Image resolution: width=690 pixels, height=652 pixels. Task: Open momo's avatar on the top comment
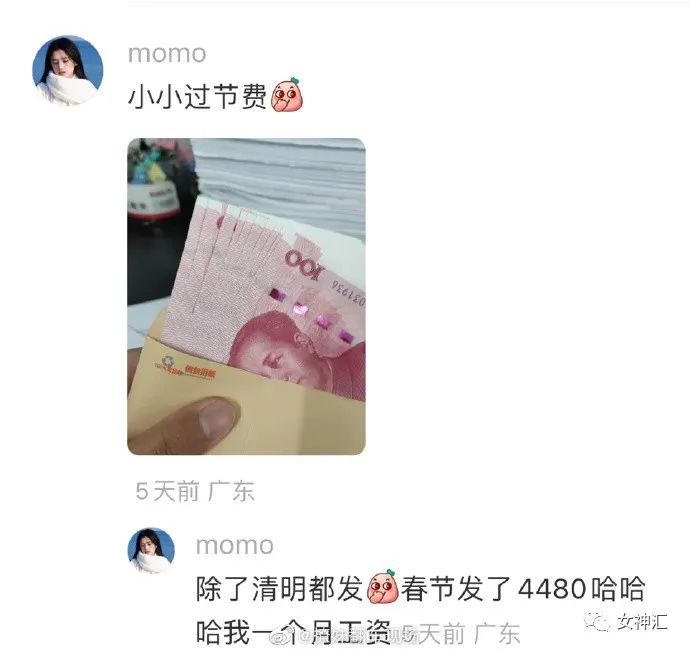(x=68, y=70)
